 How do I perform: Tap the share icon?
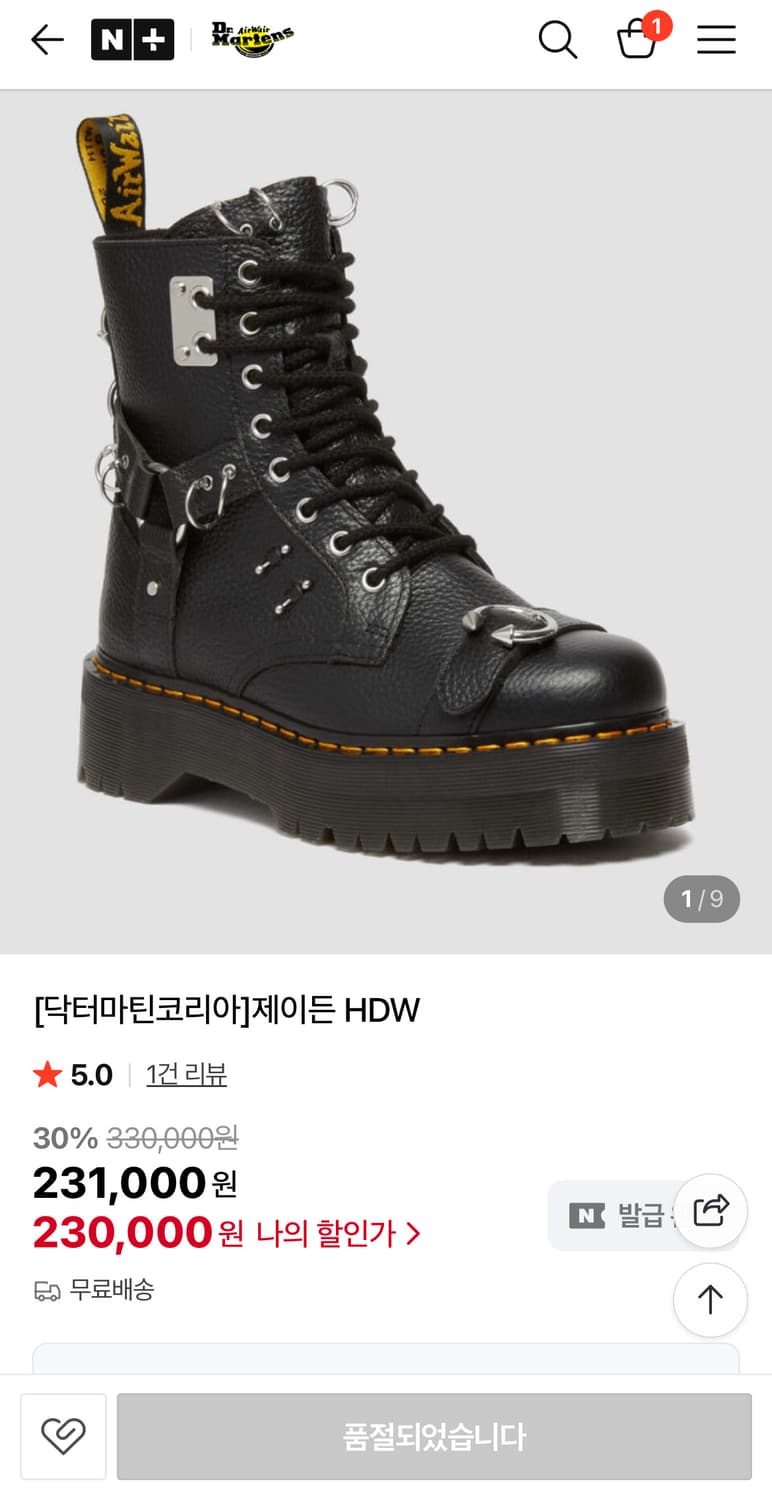point(711,1210)
